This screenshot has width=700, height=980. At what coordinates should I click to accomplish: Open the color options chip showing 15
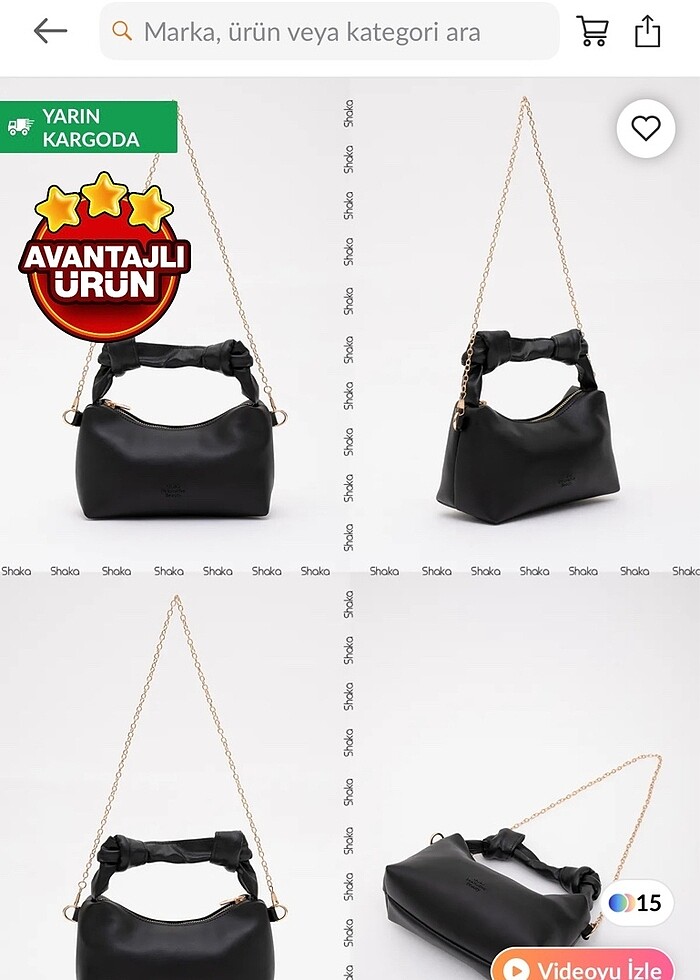636,903
